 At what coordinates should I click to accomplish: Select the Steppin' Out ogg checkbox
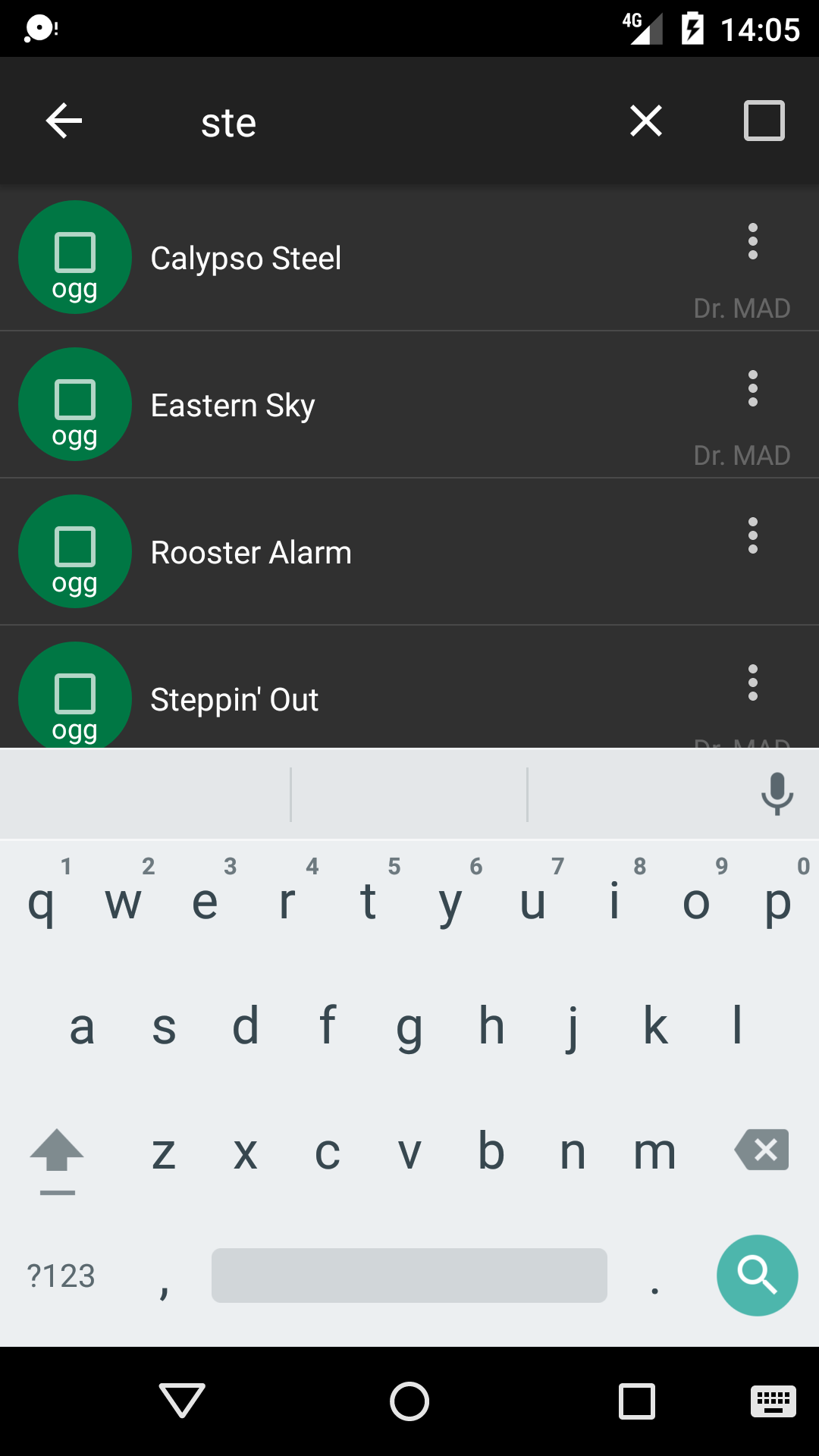click(75, 695)
